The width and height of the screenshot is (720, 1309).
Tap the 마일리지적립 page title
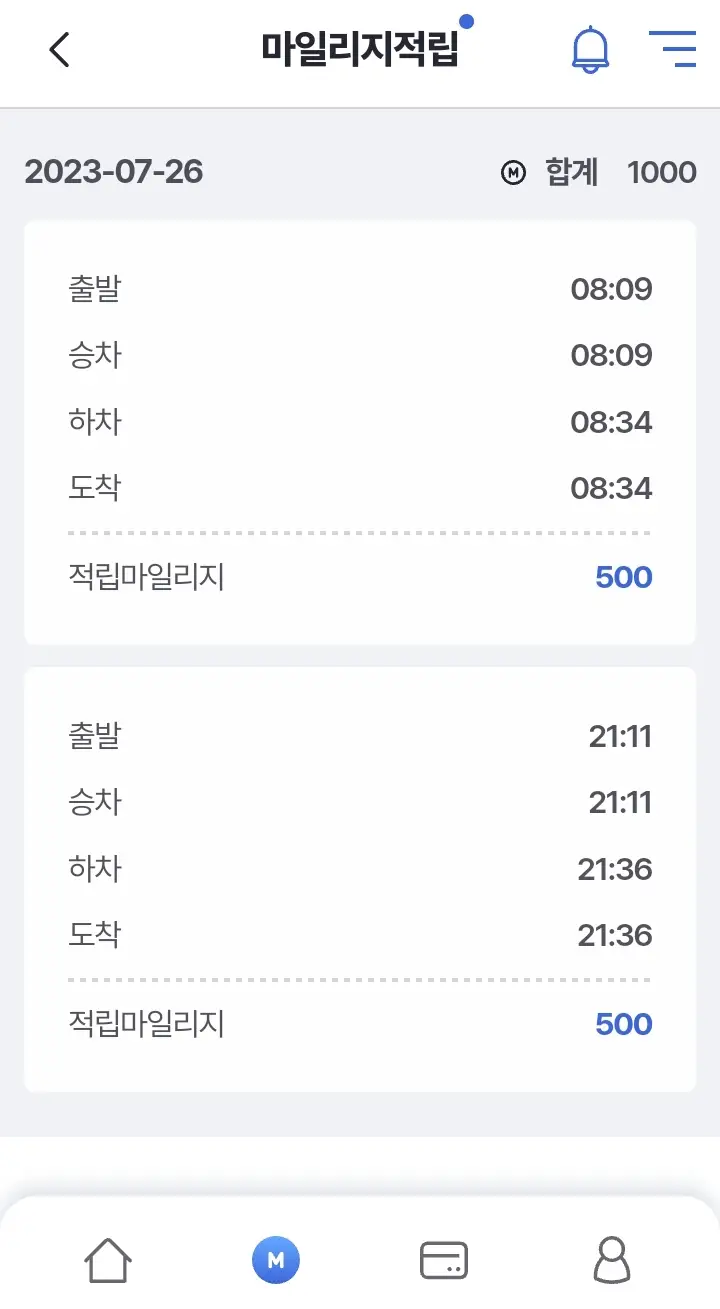pos(358,44)
